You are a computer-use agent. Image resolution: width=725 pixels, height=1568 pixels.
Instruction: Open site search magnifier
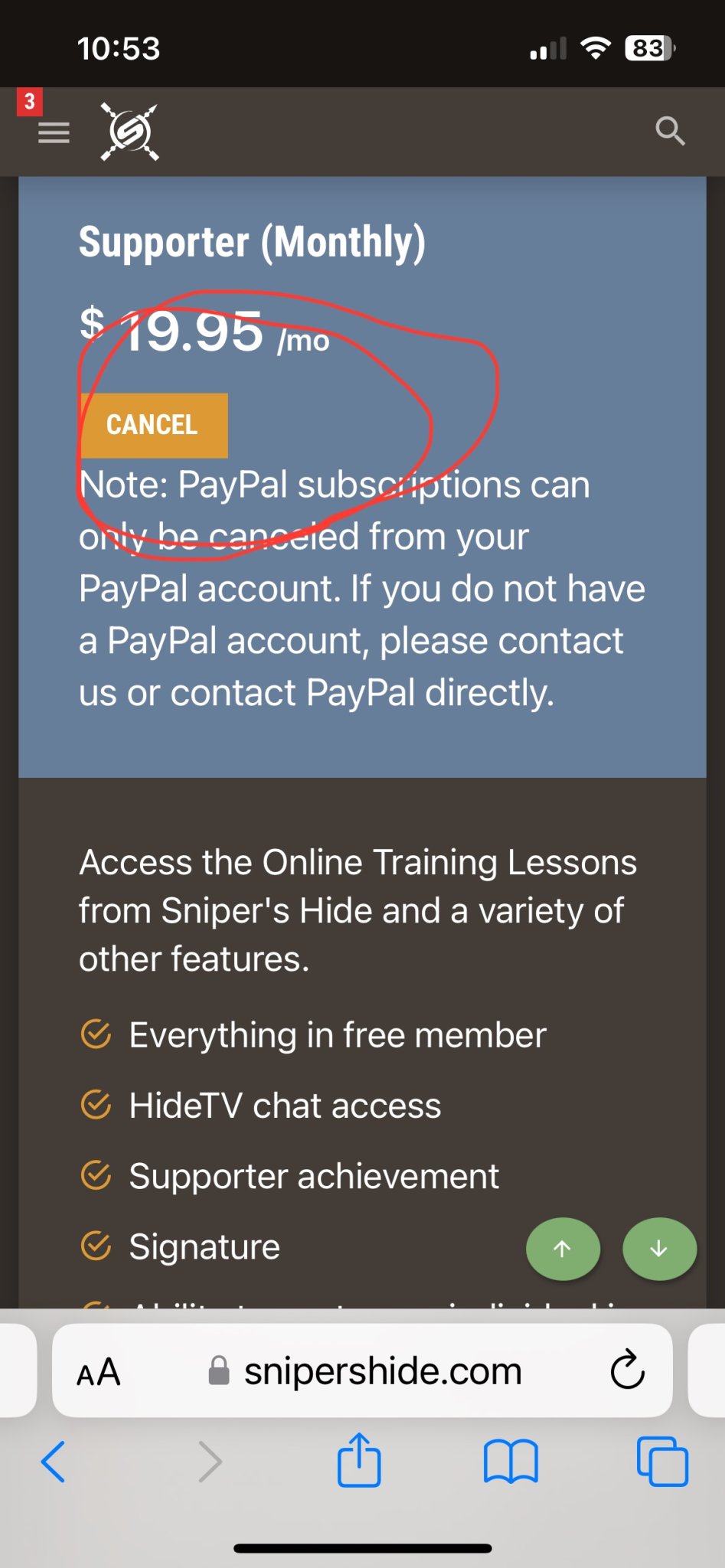[x=670, y=131]
